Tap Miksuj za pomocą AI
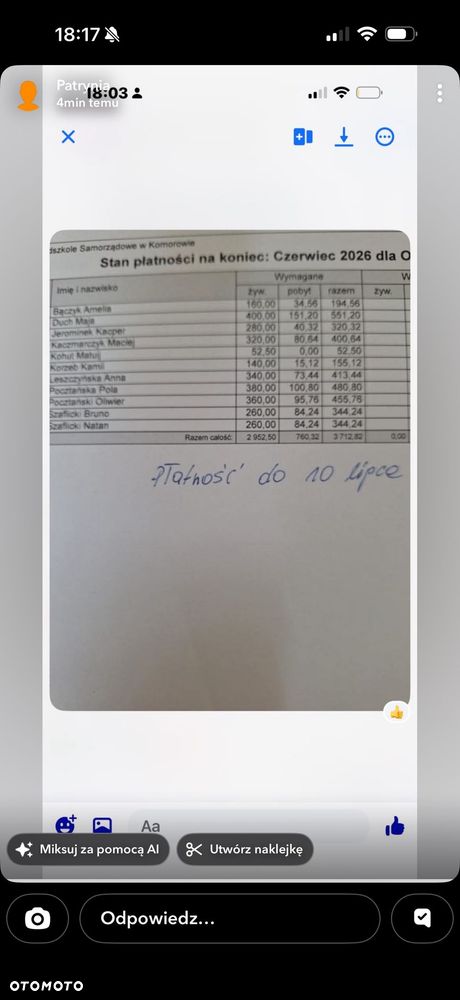 point(88,849)
